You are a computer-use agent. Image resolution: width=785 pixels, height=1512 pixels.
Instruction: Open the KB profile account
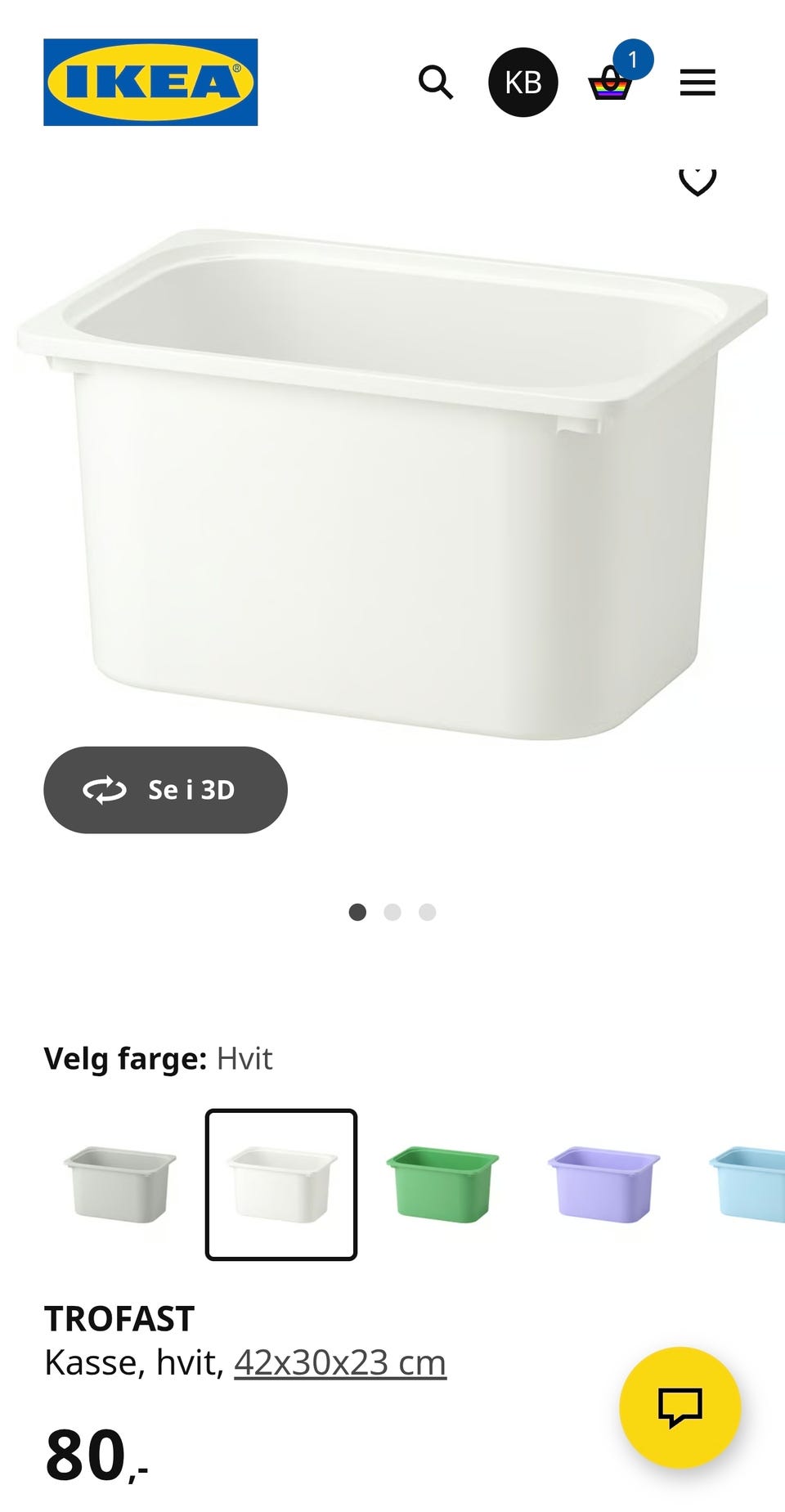pos(523,83)
